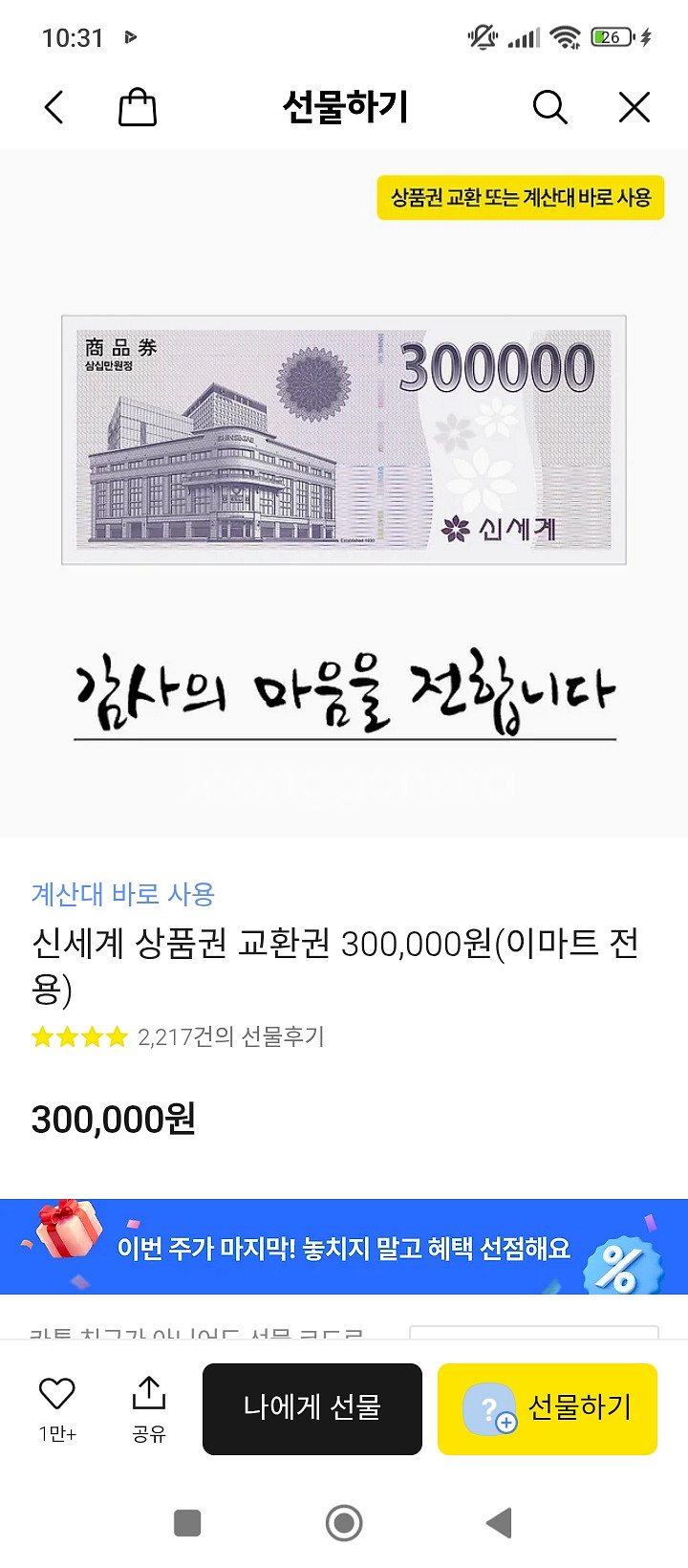
Task: Open the 계산대 바로 사용 link
Action: coord(120,894)
